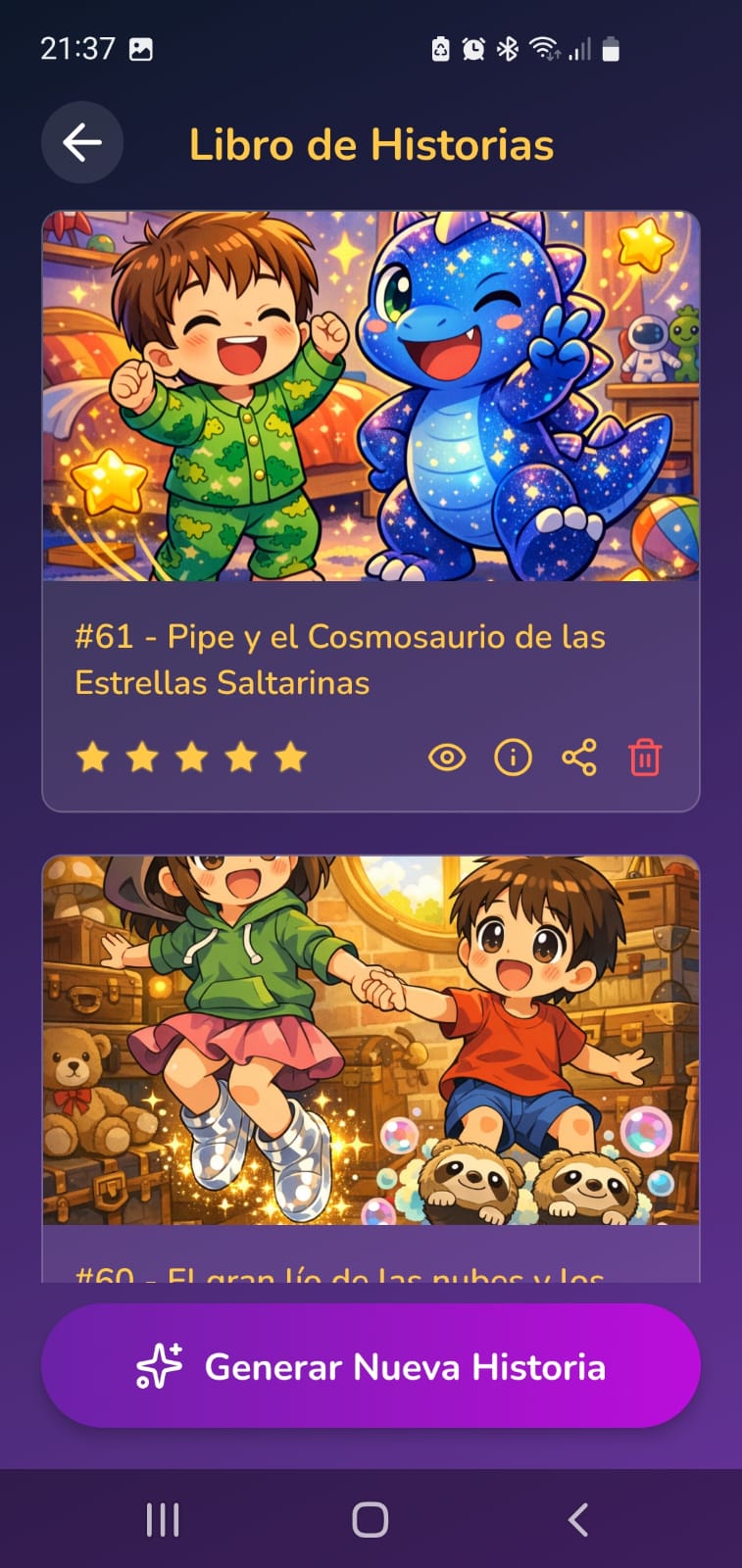Open the Pipe y el Cosmosaurio story card

(371, 512)
